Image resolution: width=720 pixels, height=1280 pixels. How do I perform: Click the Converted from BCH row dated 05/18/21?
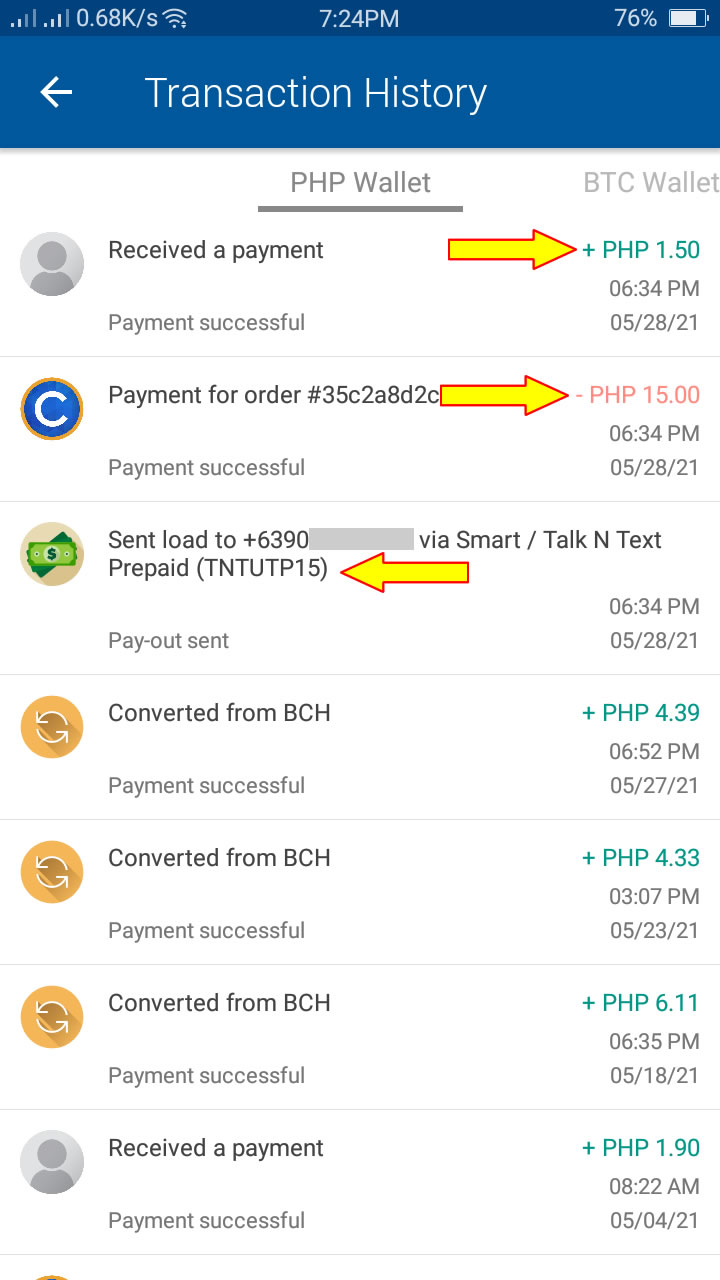point(219,1003)
